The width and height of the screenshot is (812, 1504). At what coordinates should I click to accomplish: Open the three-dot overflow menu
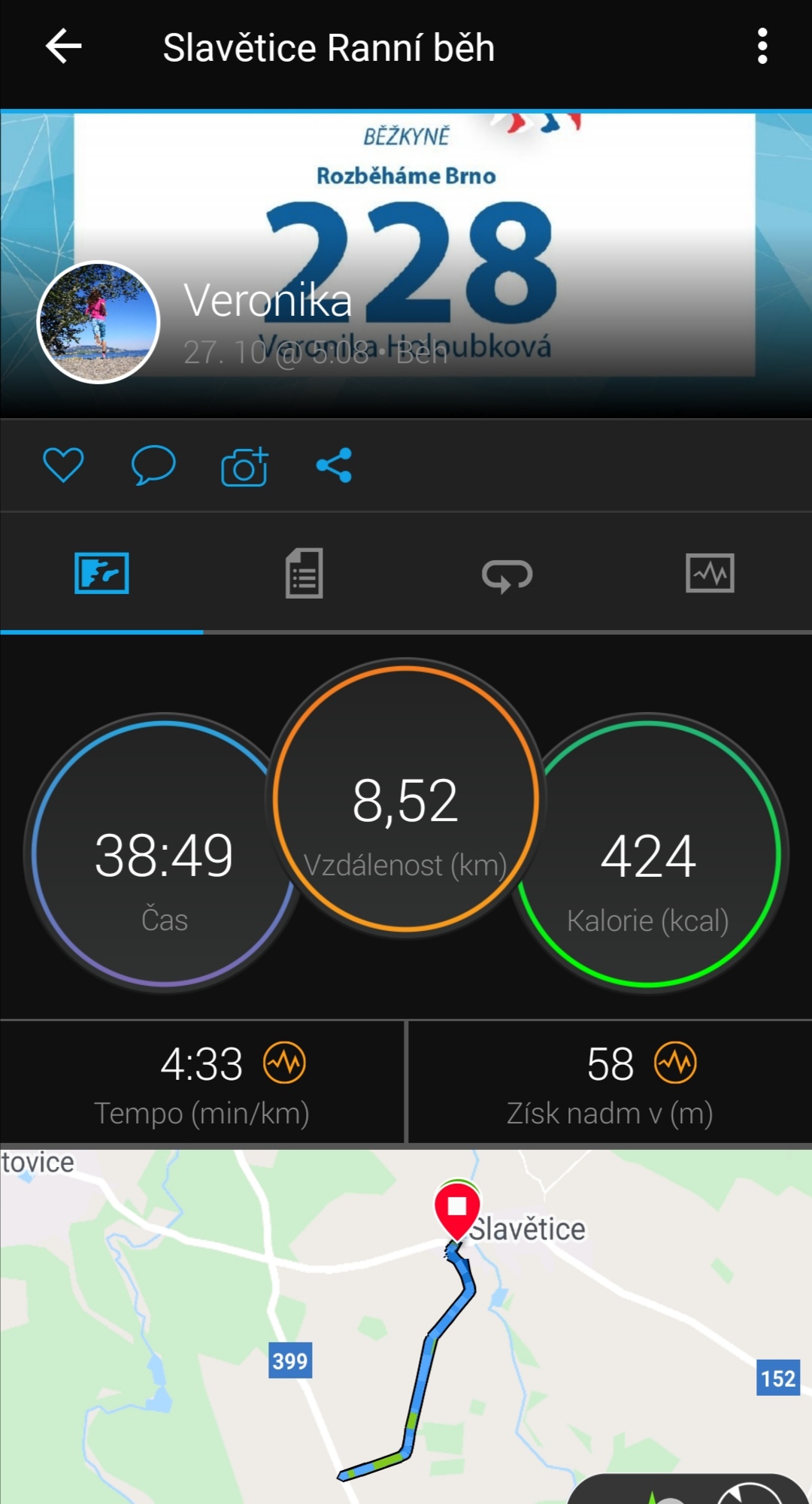coord(762,47)
